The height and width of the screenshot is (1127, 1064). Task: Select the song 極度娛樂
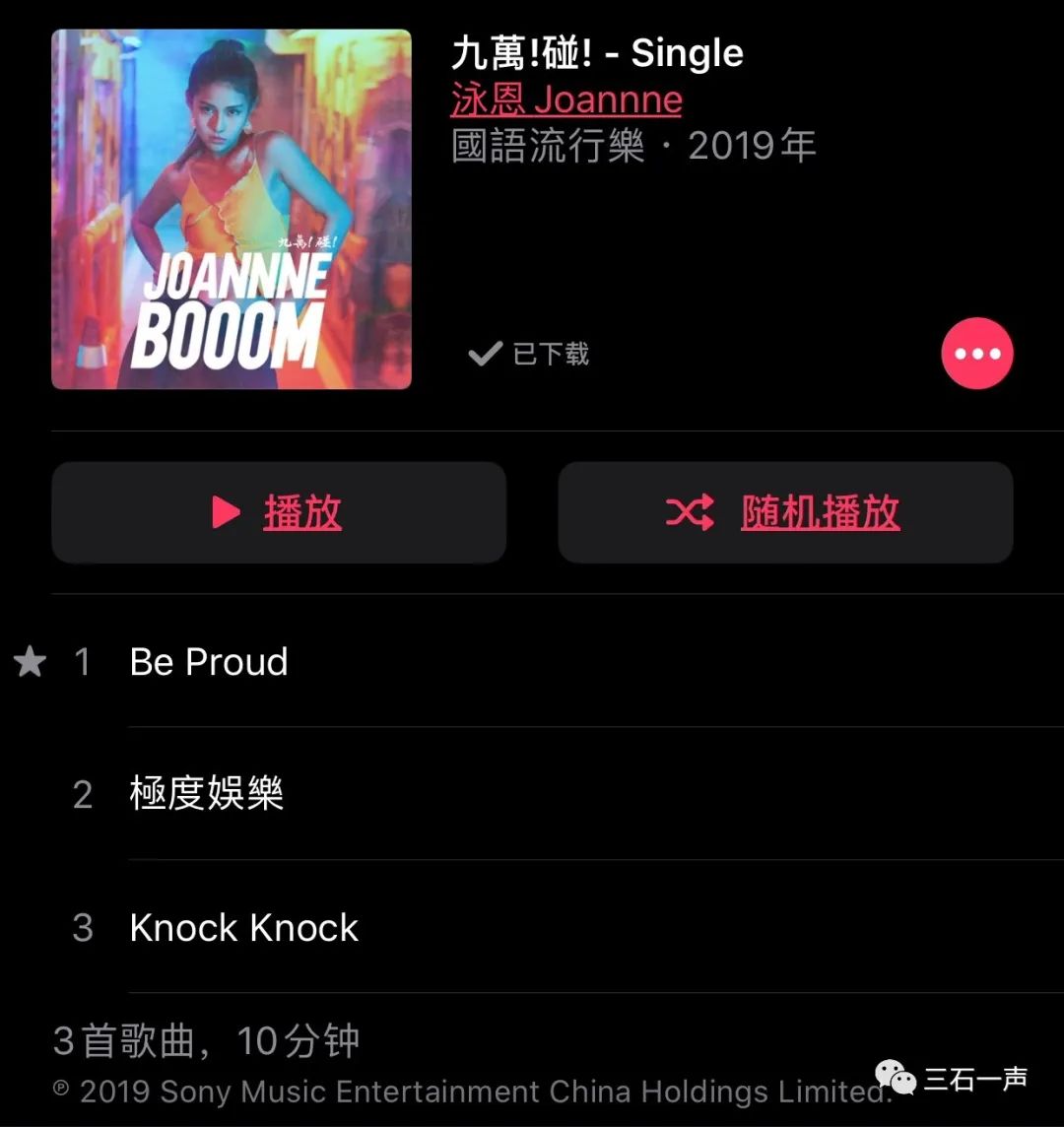(205, 794)
